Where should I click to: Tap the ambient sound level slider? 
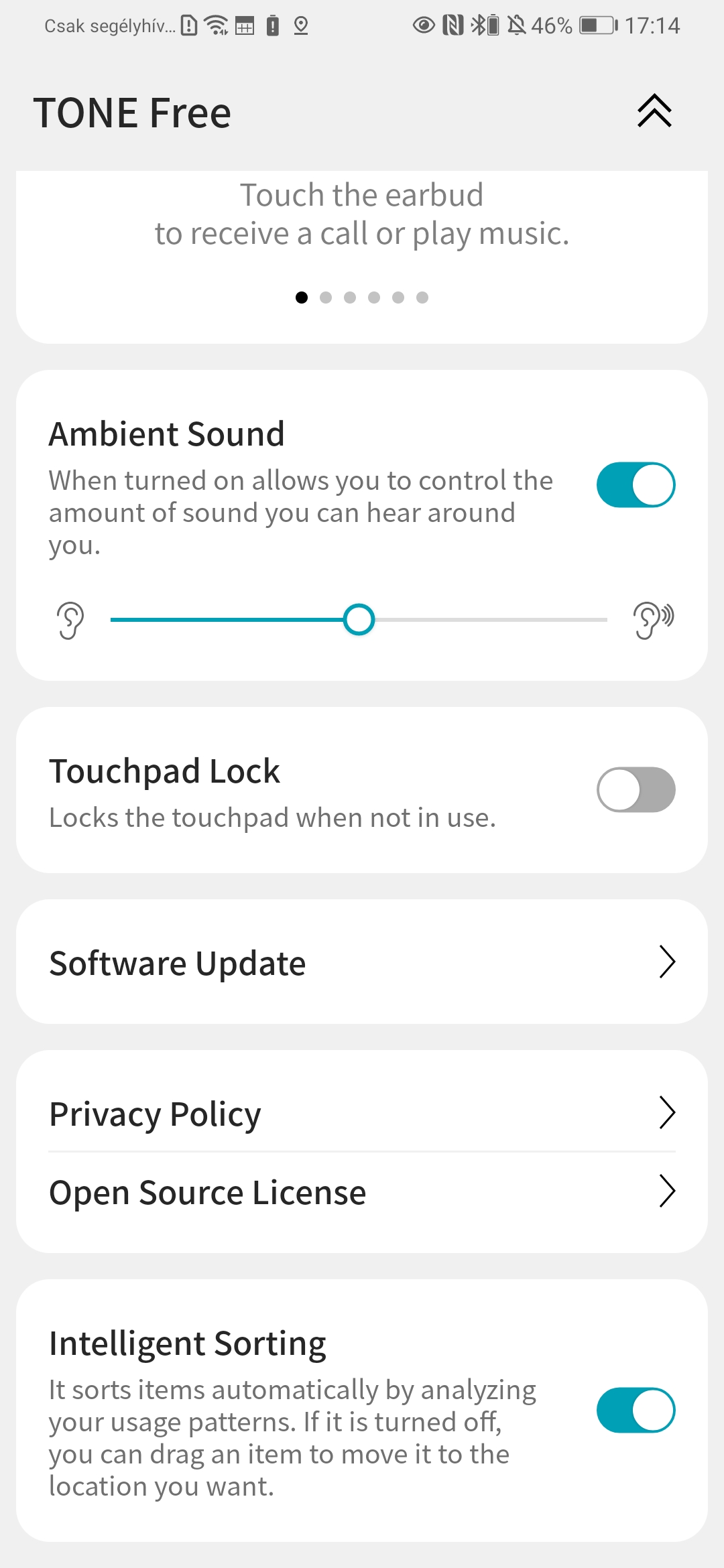[x=359, y=620]
